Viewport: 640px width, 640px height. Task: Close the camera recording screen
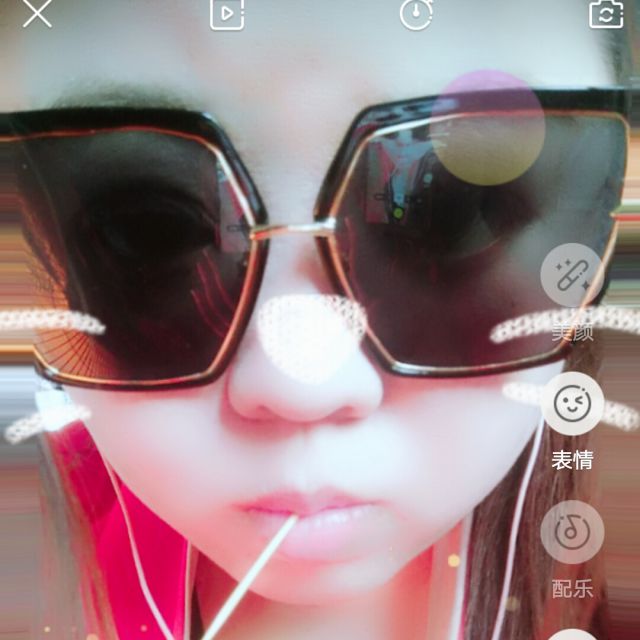coord(37,13)
